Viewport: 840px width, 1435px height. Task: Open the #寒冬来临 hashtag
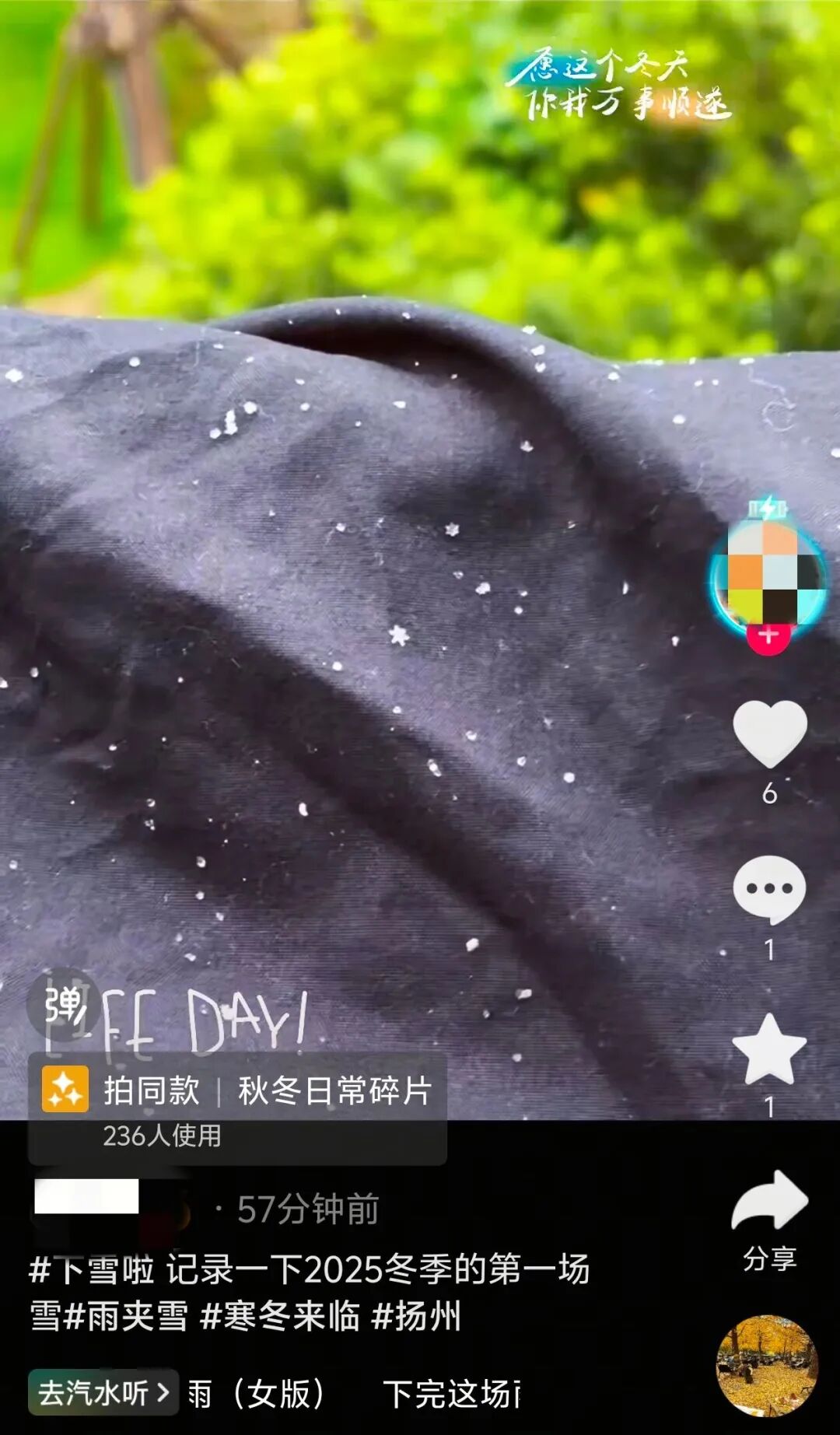click(280, 1317)
